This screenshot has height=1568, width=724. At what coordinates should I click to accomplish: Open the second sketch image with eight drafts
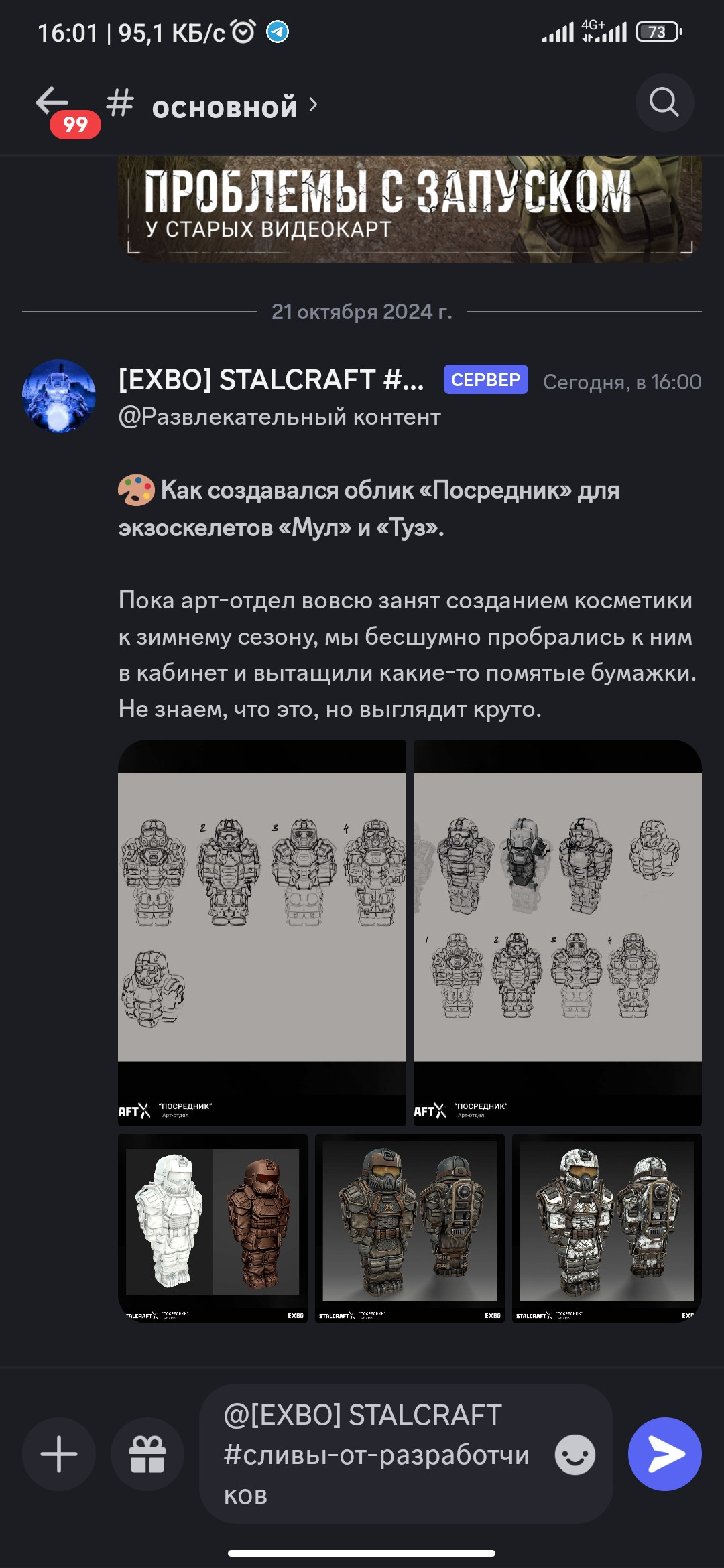557,932
